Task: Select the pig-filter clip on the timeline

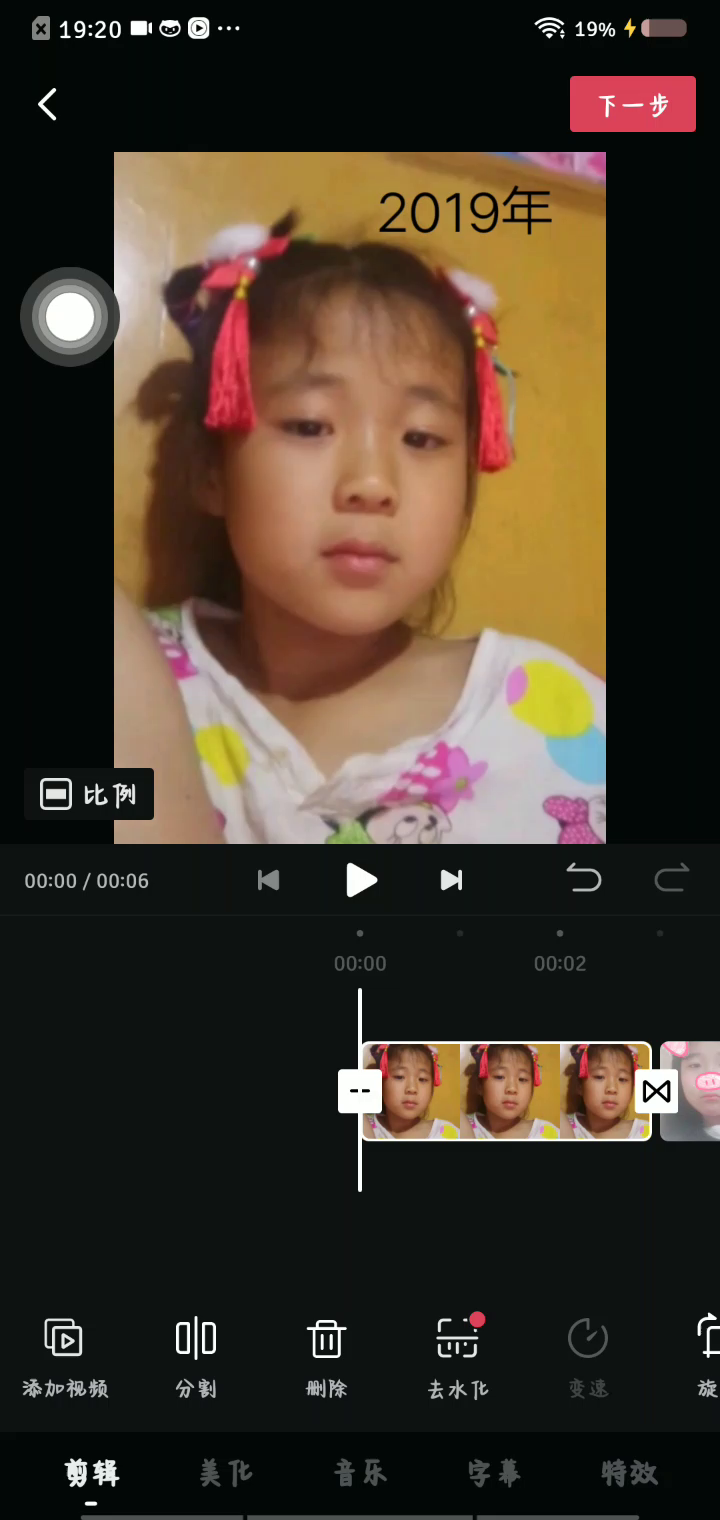Action: (694, 1091)
